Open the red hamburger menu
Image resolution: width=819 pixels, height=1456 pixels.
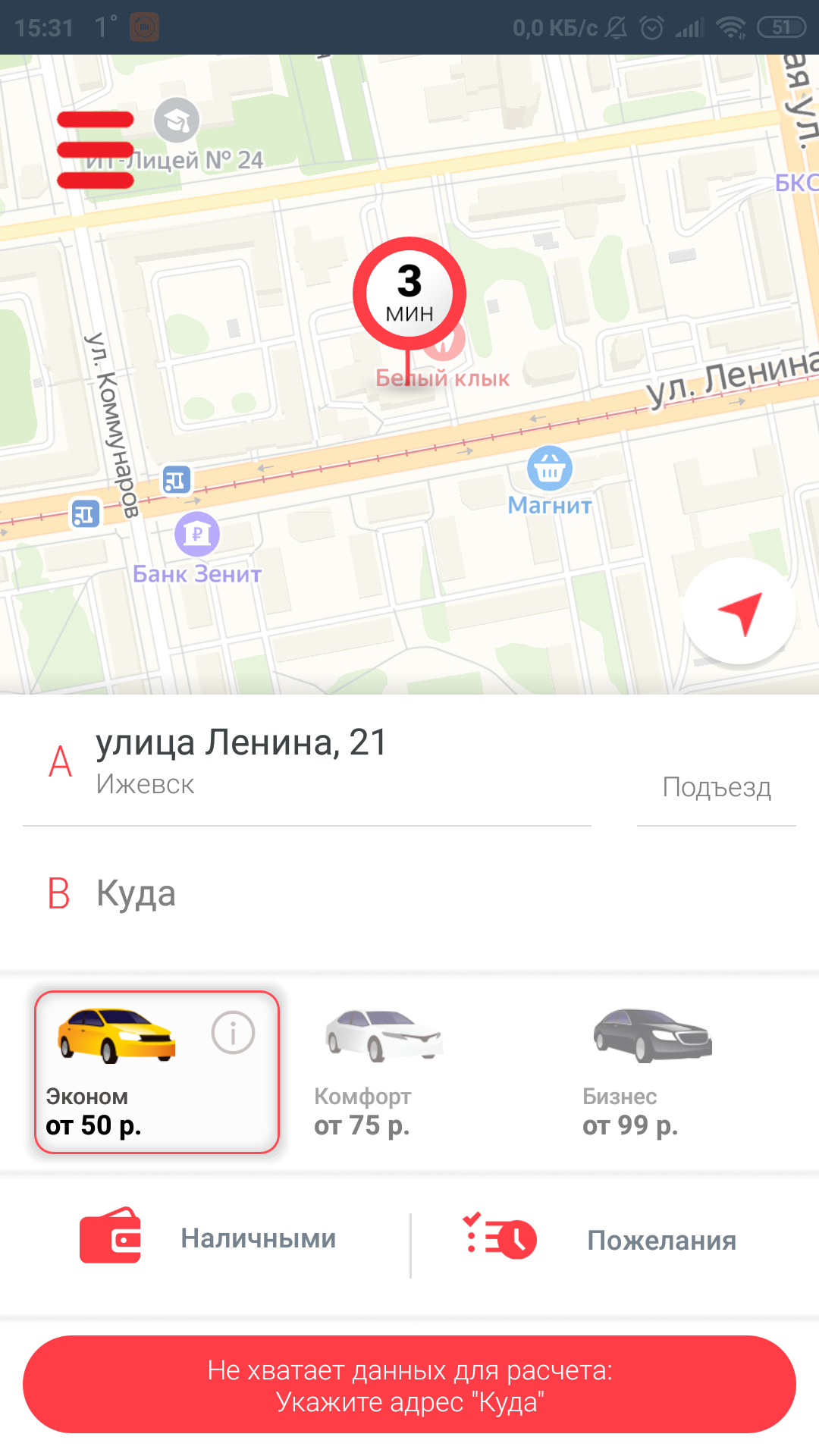point(96,149)
